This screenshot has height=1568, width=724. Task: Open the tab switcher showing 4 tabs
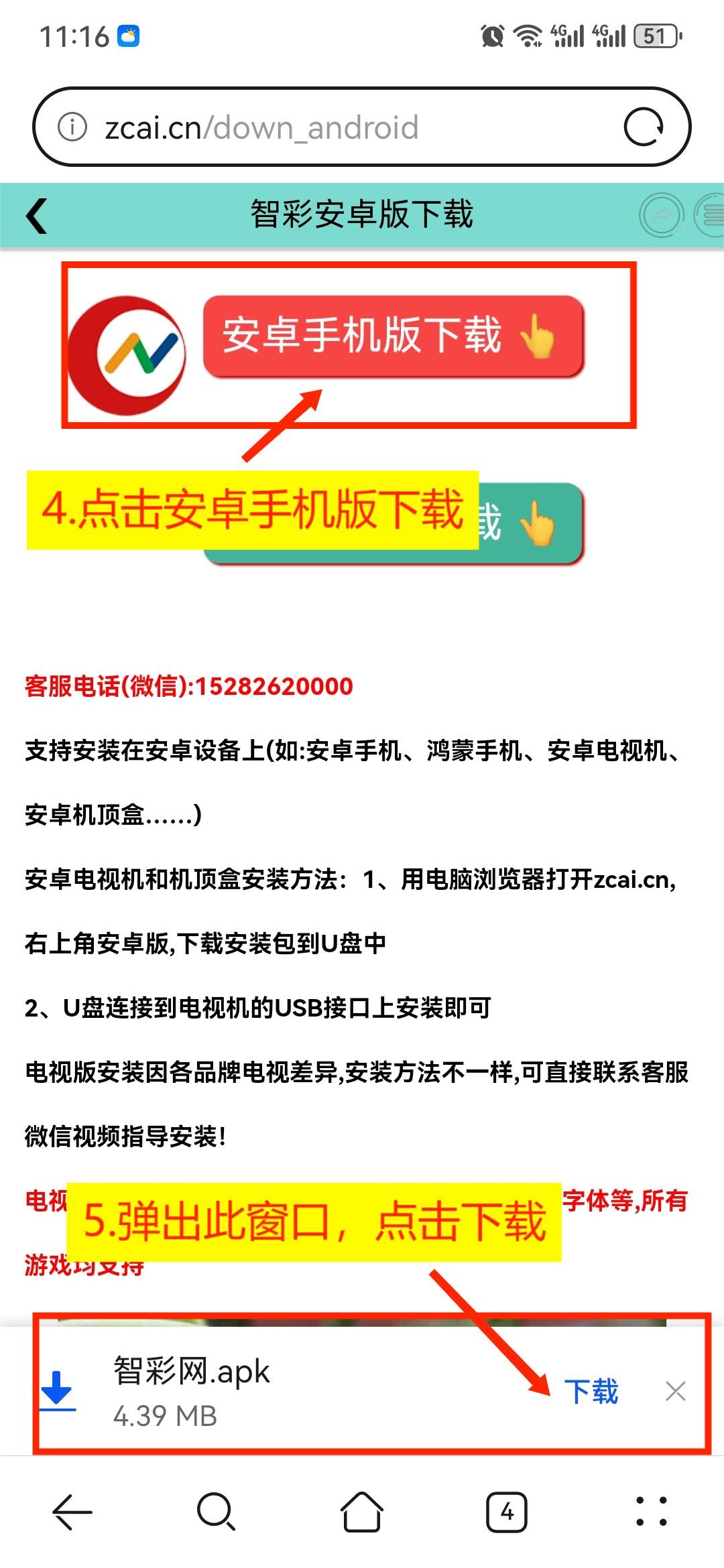click(x=507, y=1512)
